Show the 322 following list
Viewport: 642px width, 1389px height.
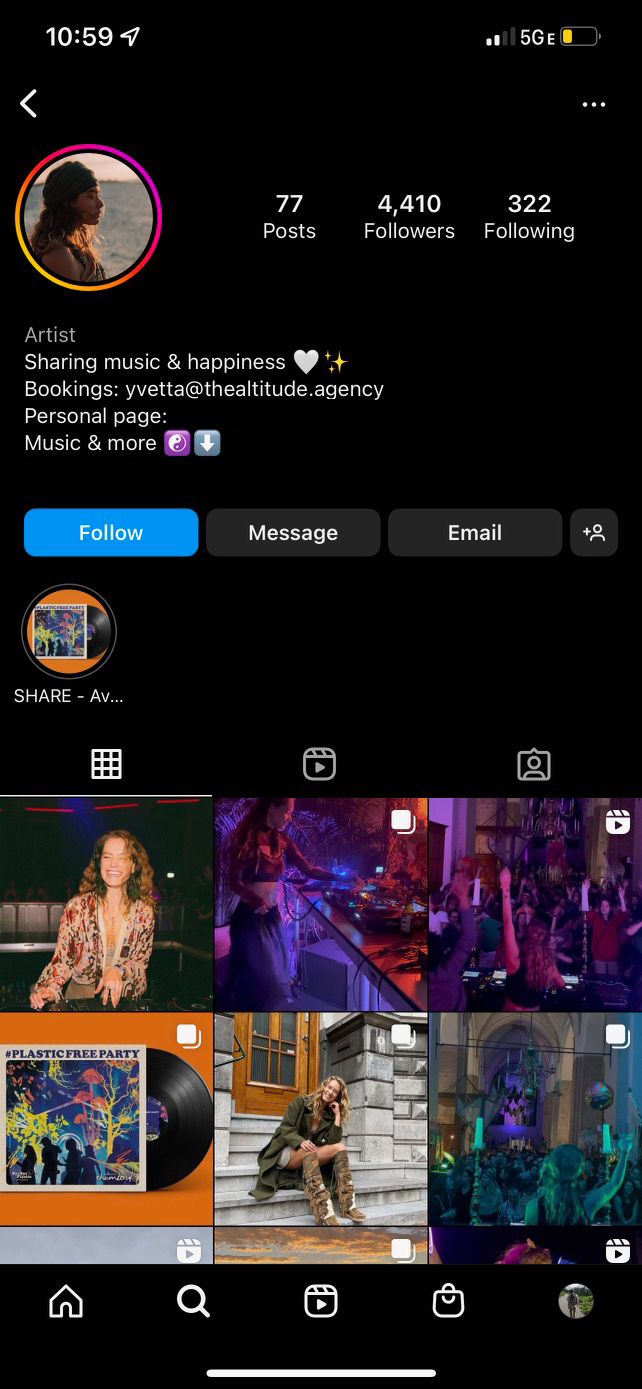click(529, 216)
